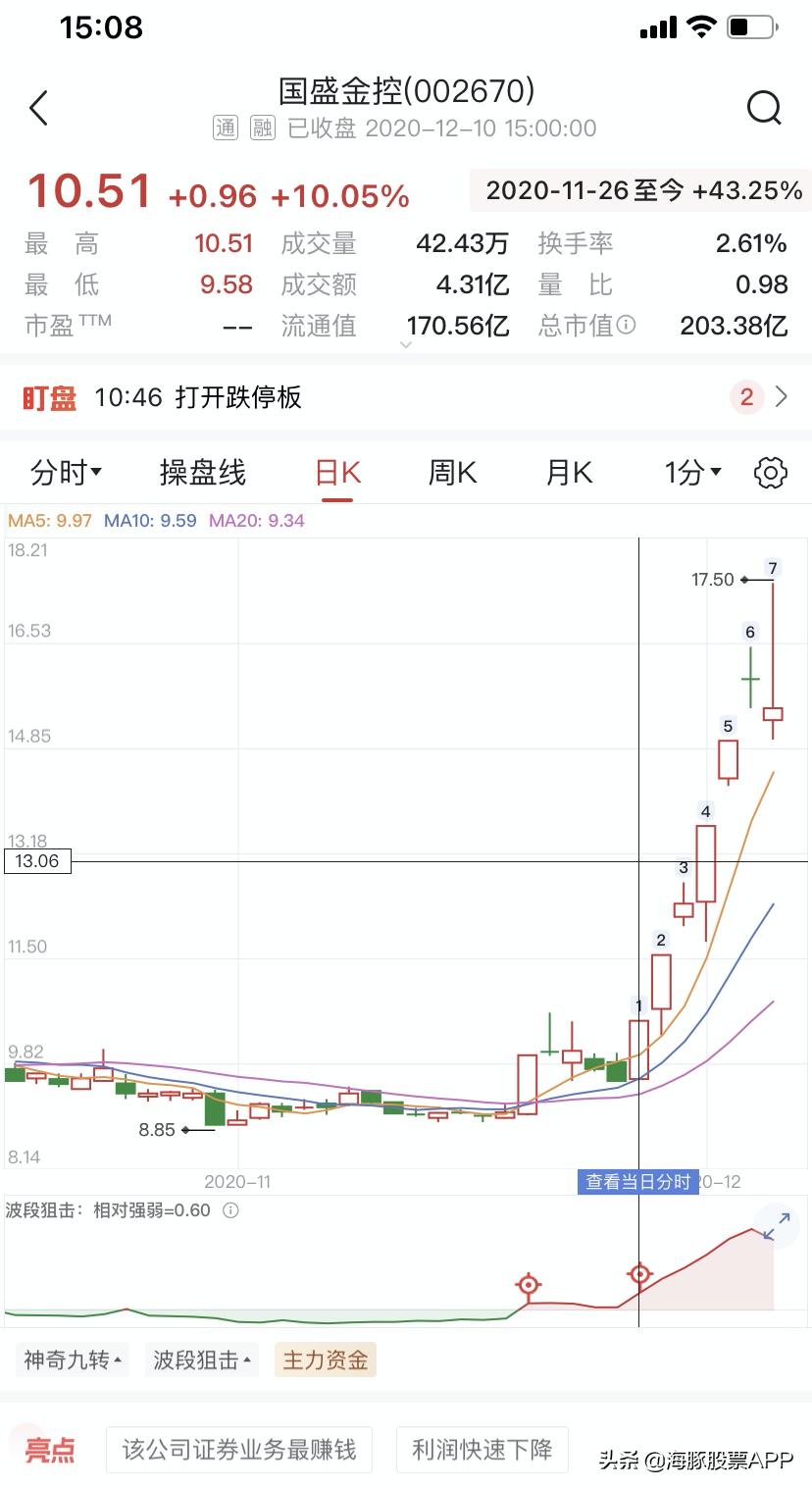Switch to the 月K tab
The image size is (812, 1489).
click(x=568, y=473)
